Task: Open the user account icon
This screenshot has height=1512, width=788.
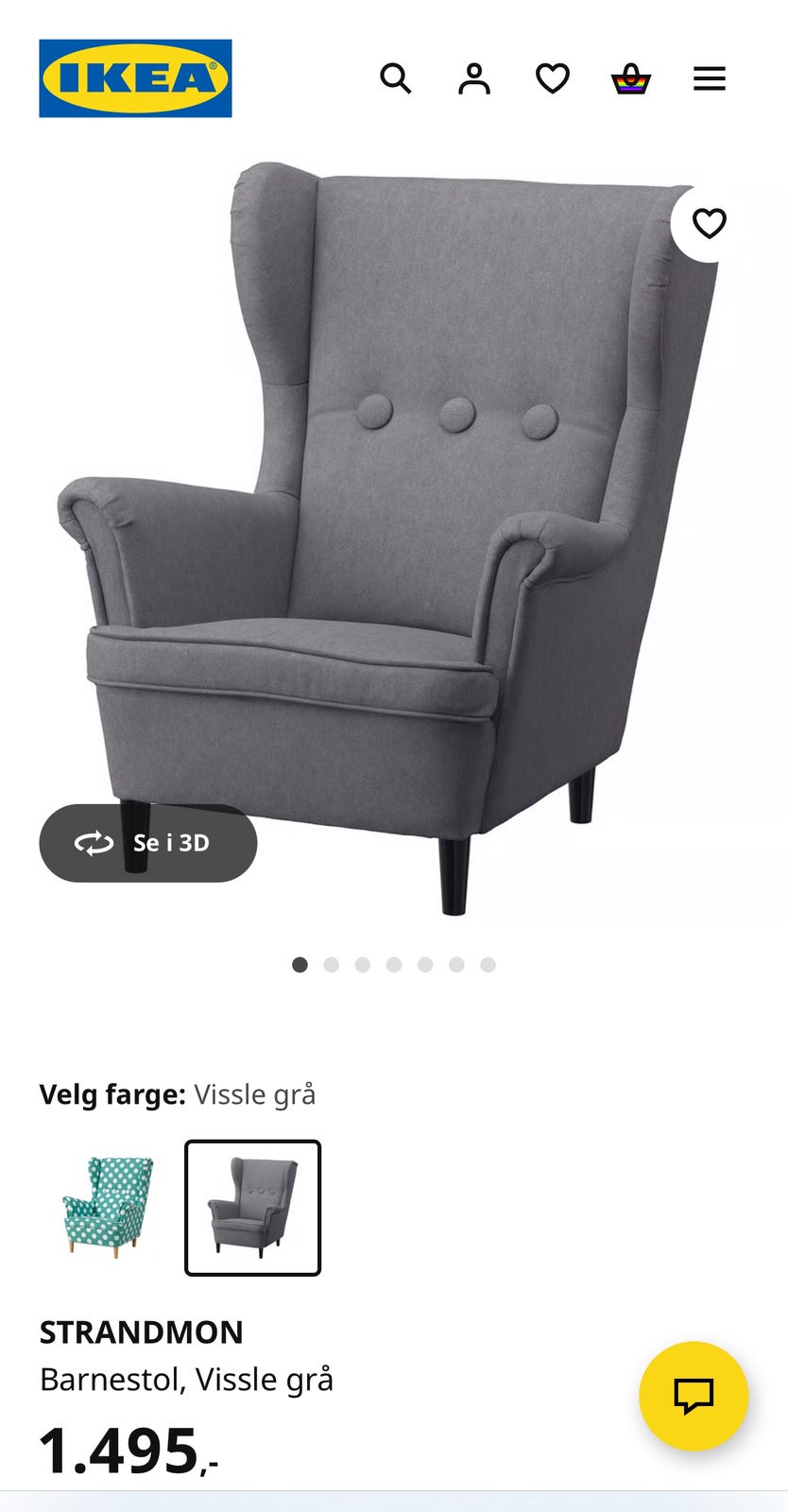Action: [x=474, y=78]
